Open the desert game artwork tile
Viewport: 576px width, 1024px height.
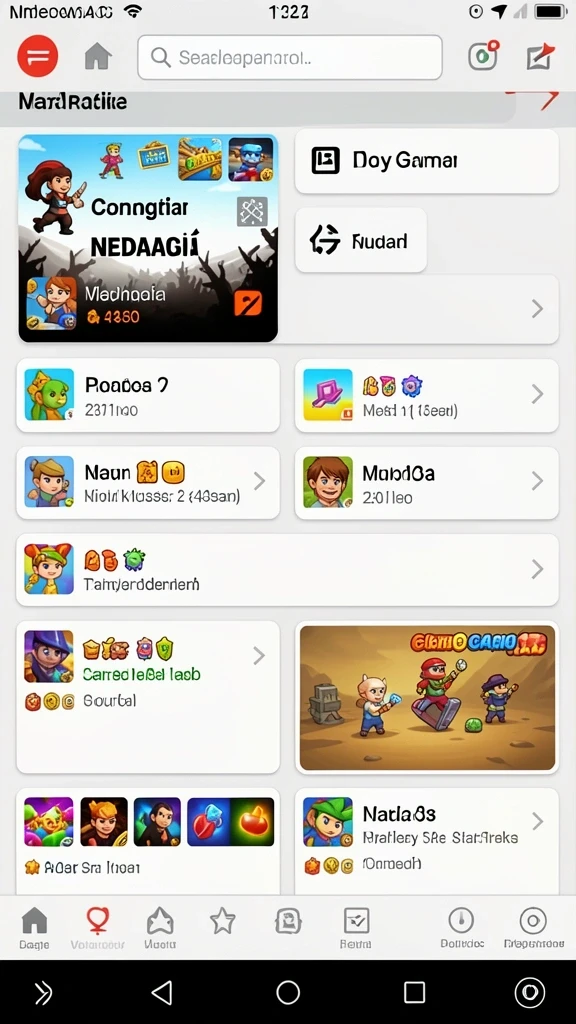(427, 697)
